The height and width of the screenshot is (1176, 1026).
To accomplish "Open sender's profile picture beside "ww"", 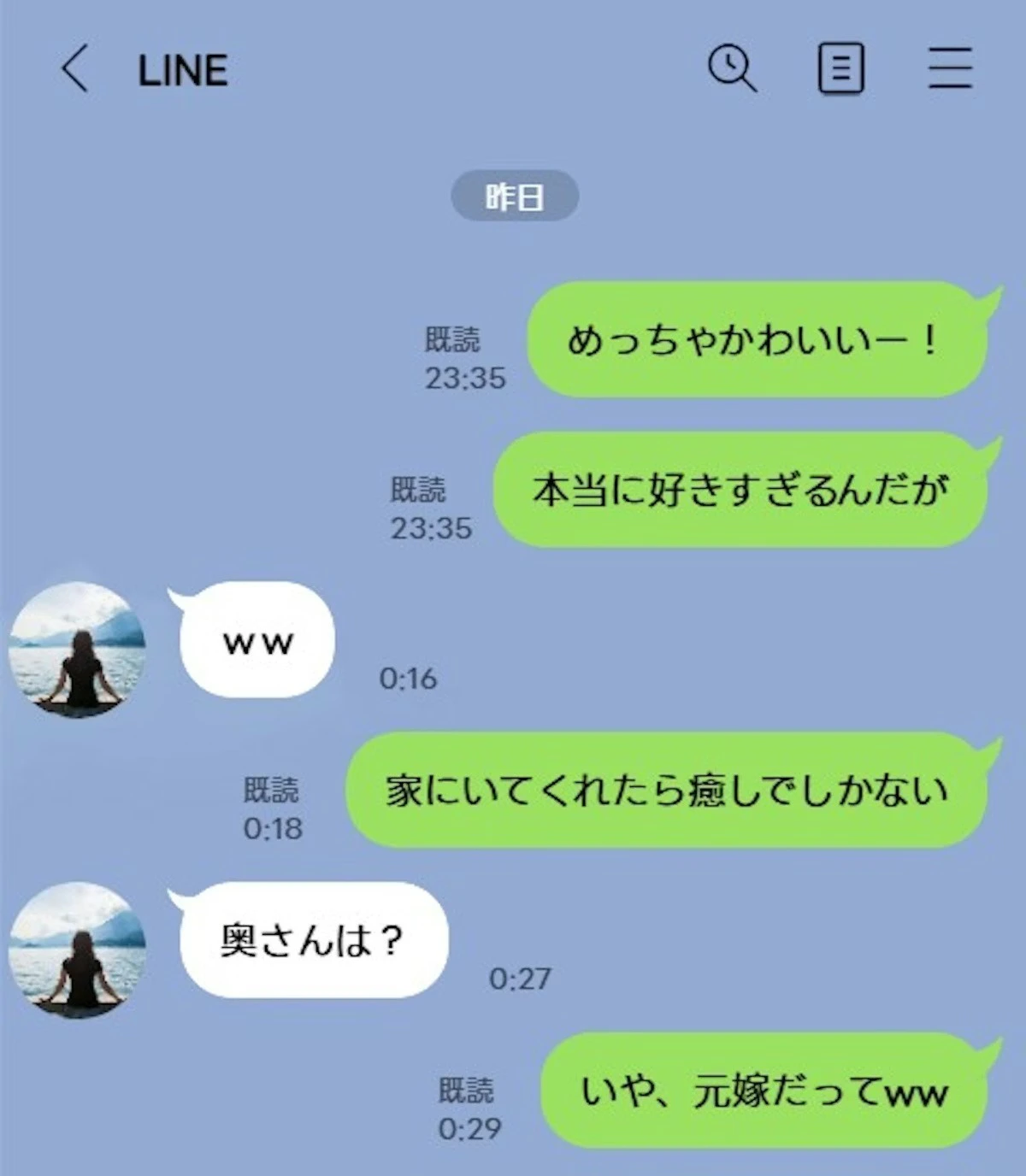I will coord(78,650).
